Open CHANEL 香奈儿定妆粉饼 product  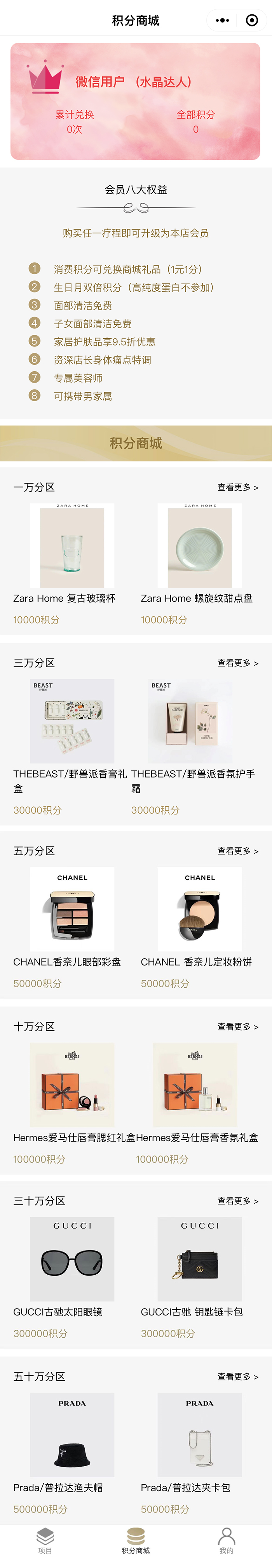200,909
